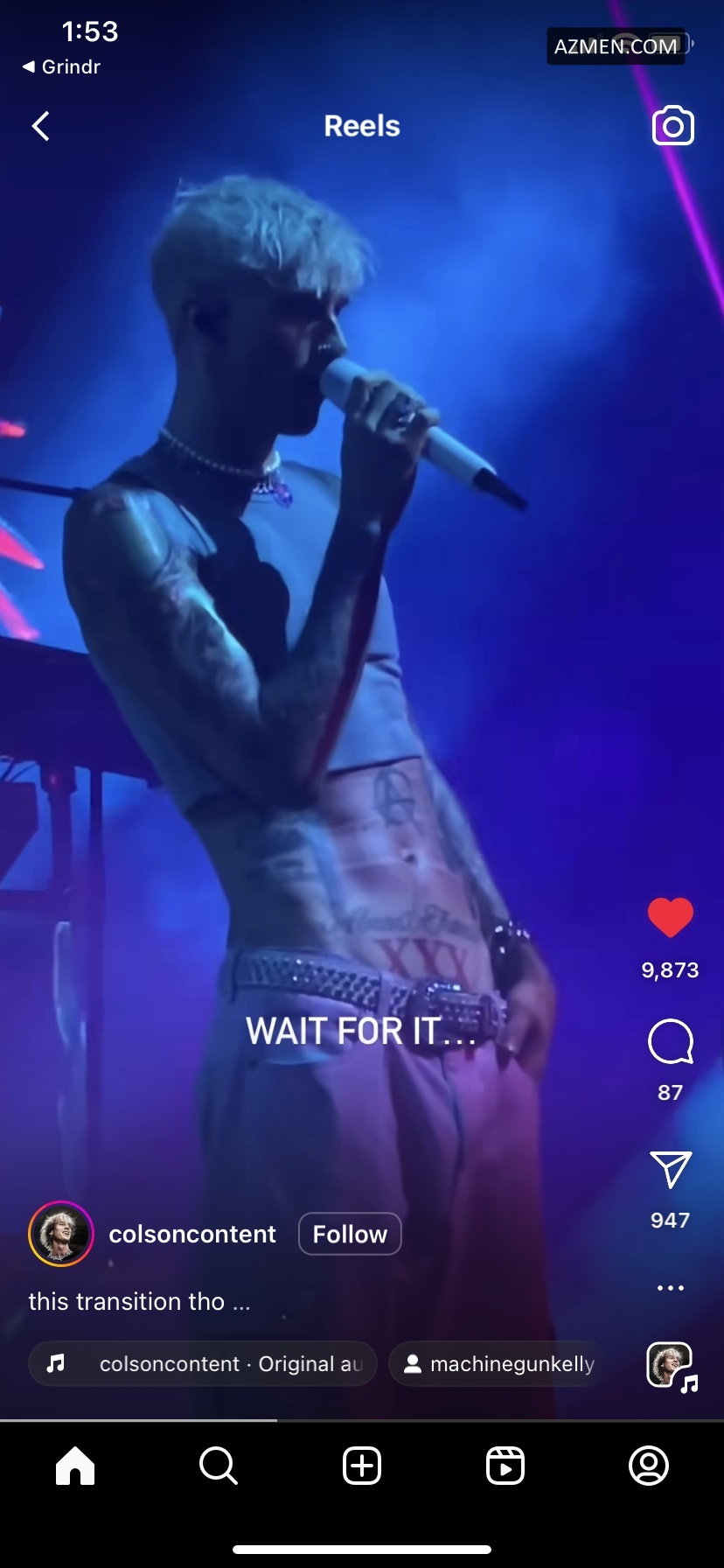Open the colsoncontent username profile
Viewport: 724px width, 1568px height.
point(192,1234)
